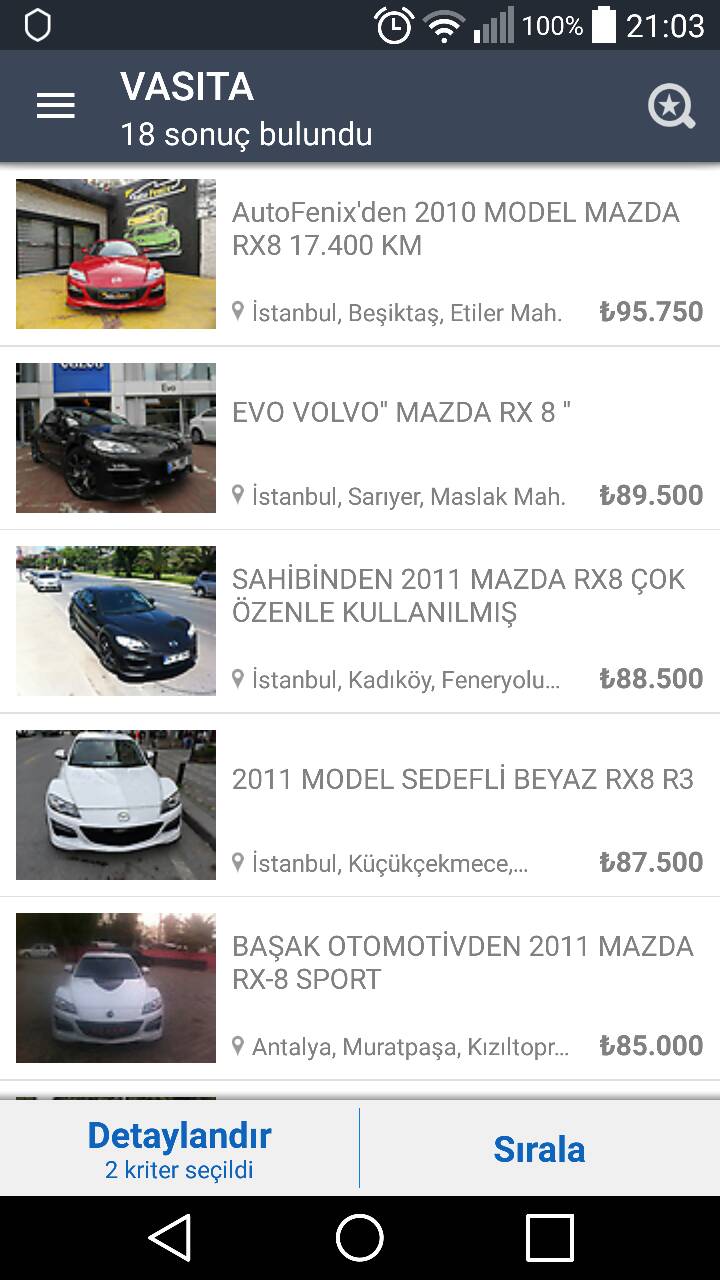View the SAHİBİNDEN 2011 Mazda RX8 listing

pyautogui.click(x=360, y=621)
